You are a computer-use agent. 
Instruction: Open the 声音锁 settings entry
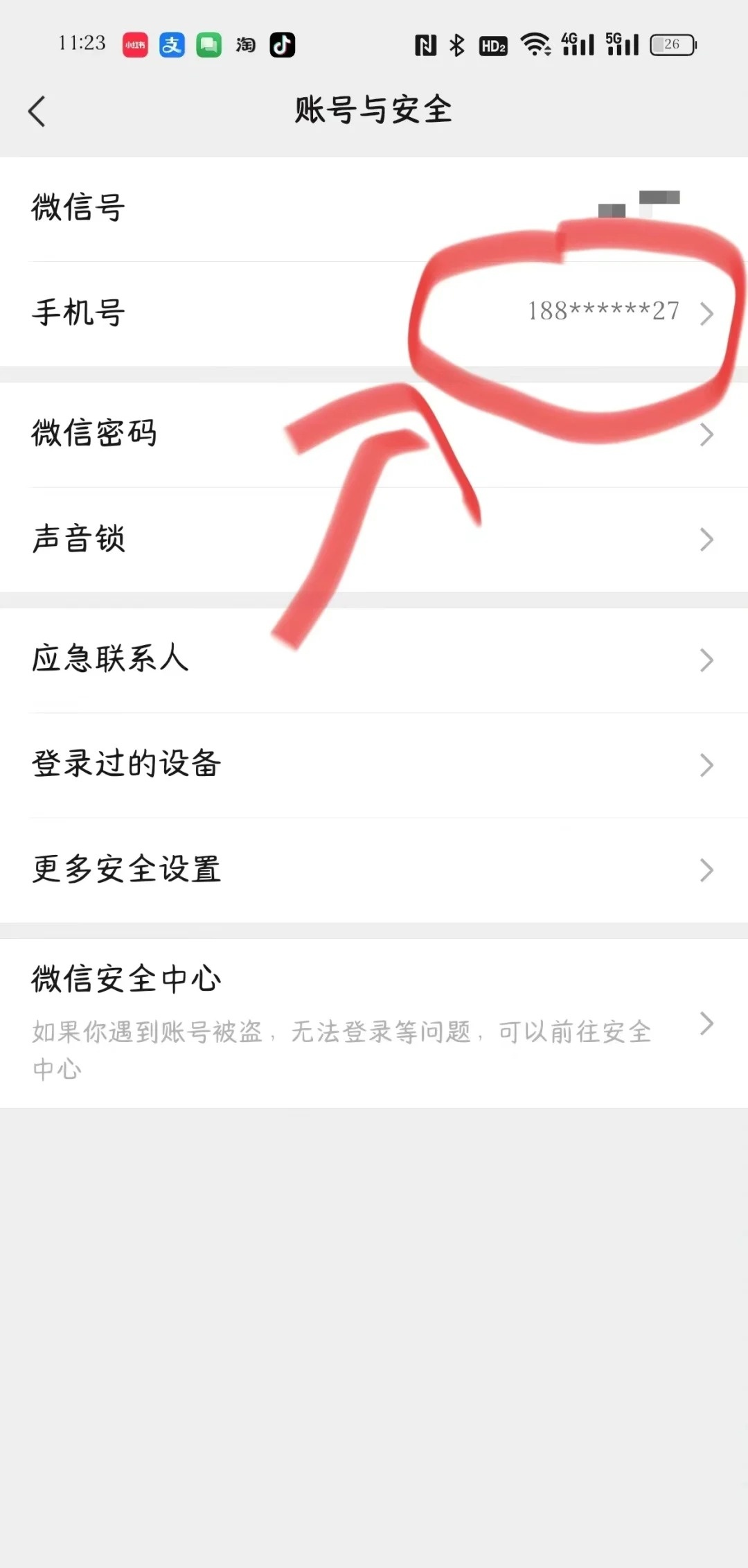pos(374,539)
